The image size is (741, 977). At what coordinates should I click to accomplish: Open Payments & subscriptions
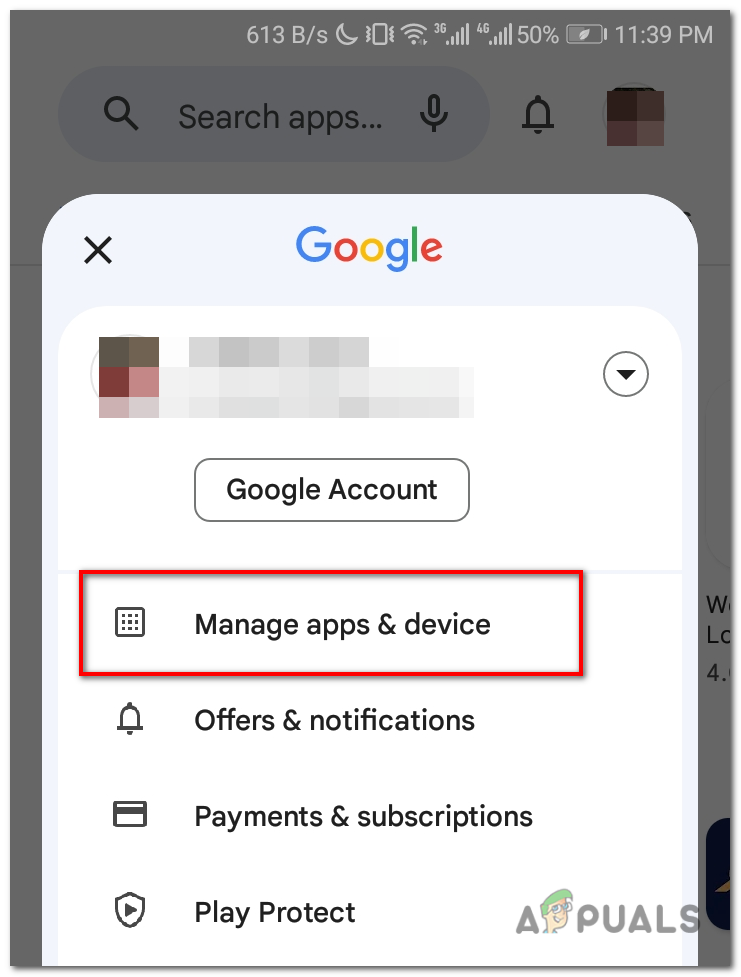point(362,816)
